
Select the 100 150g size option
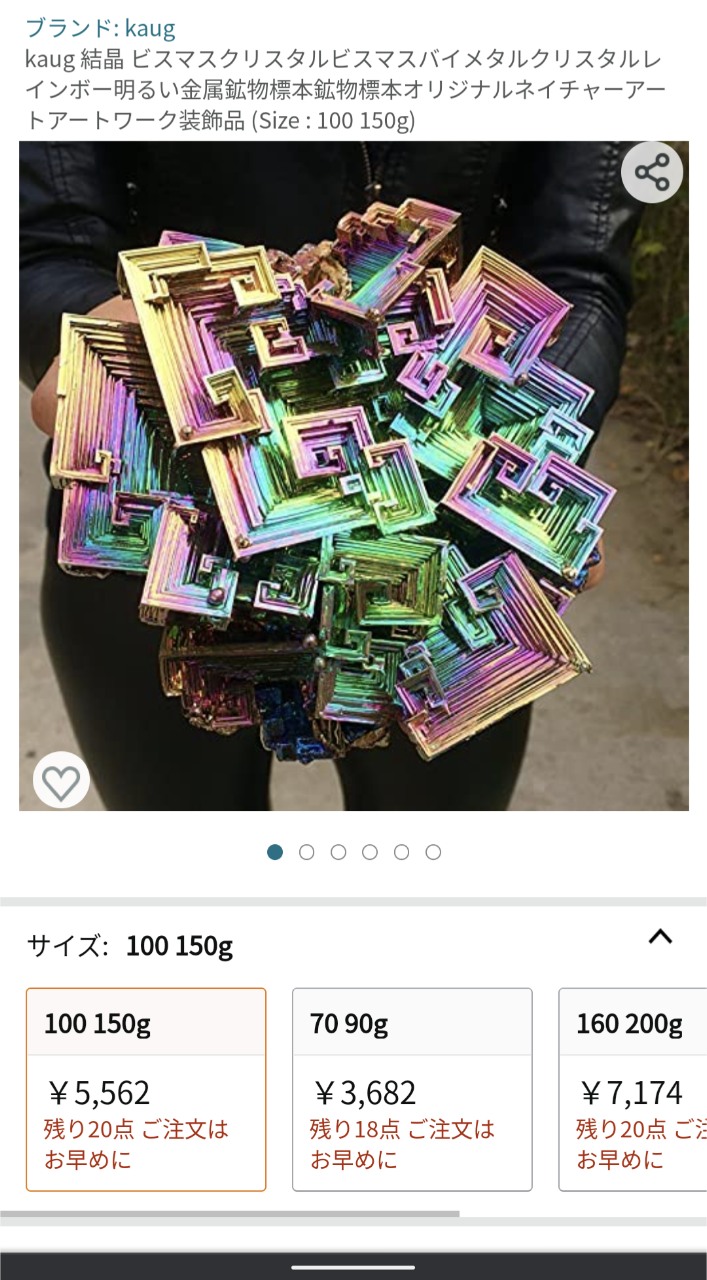pyautogui.click(x=146, y=1089)
